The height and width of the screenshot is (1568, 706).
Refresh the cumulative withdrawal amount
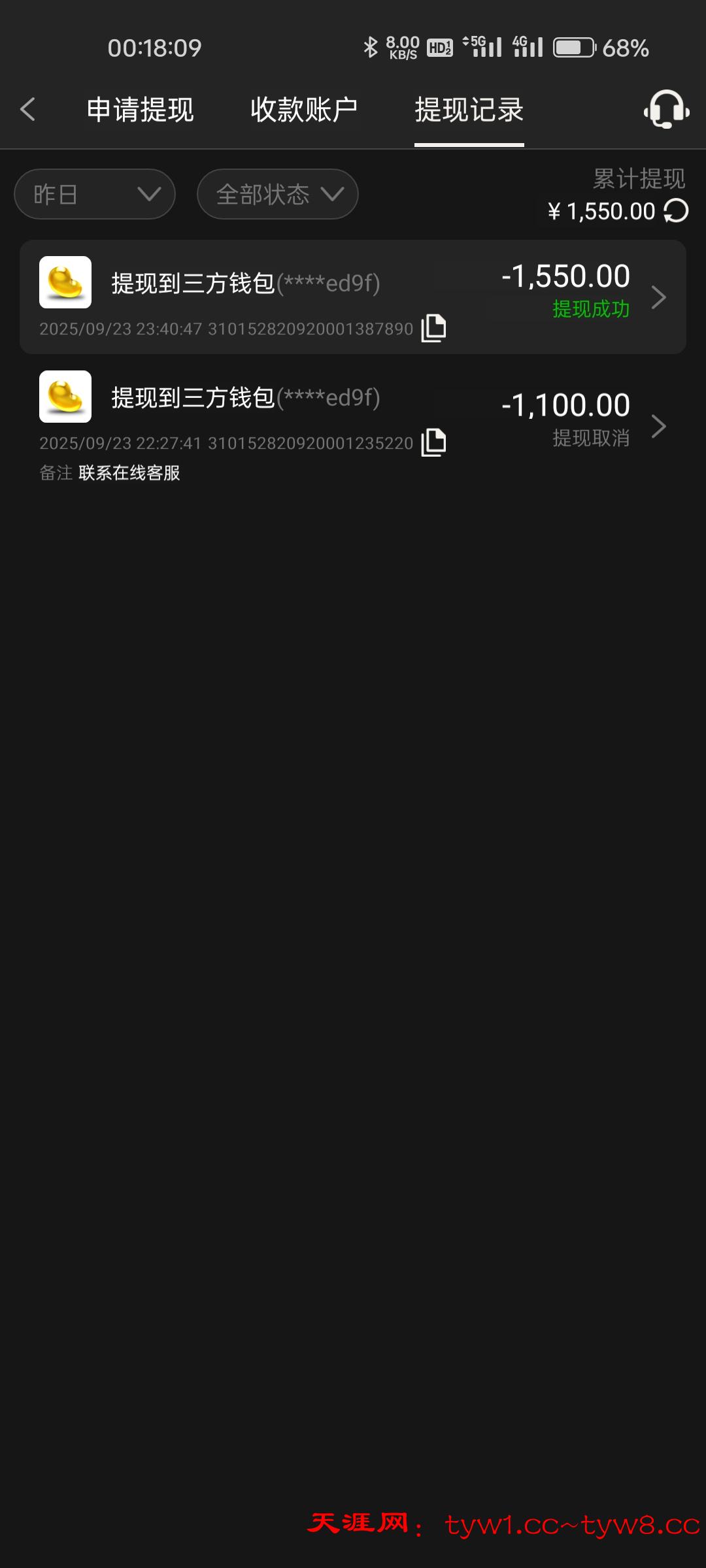tap(676, 210)
